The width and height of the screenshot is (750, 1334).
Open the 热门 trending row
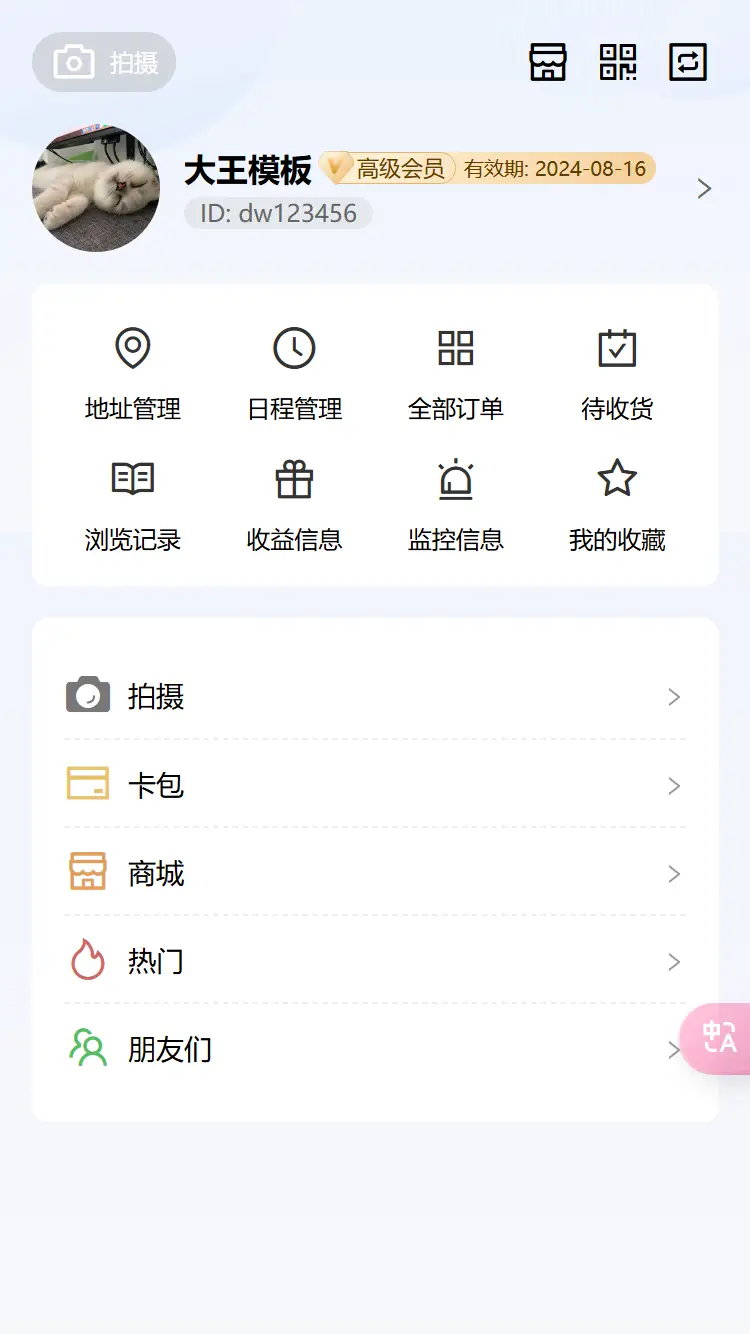[x=375, y=961]
